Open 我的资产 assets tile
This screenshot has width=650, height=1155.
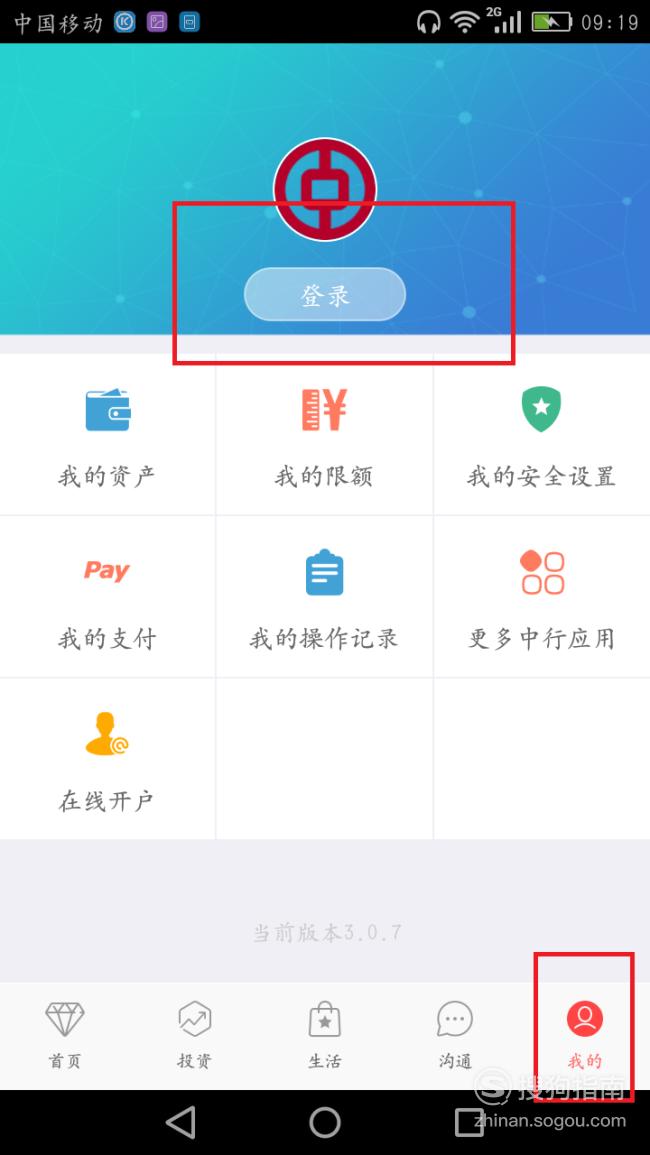click(x=108, y=435)
